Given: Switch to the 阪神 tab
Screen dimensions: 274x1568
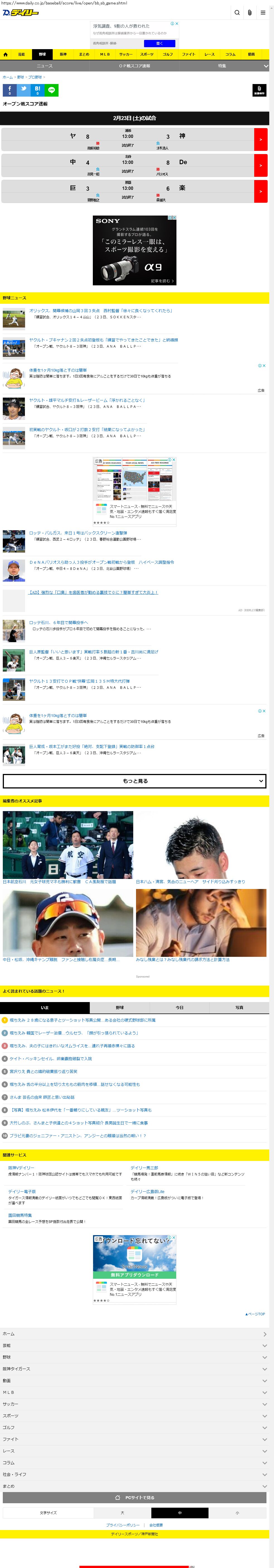Looking at the screenshot, I should [63, 54].
